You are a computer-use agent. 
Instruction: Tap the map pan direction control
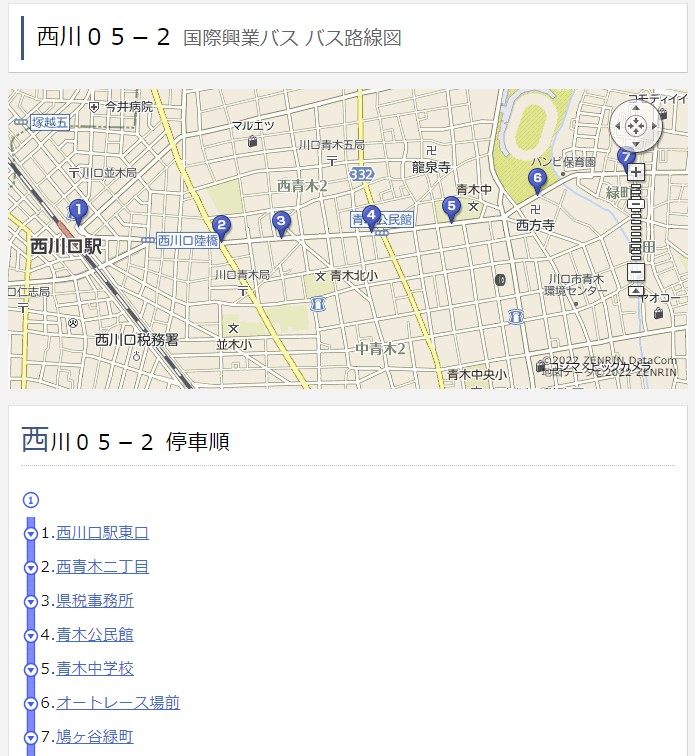[x=635, y=127]
